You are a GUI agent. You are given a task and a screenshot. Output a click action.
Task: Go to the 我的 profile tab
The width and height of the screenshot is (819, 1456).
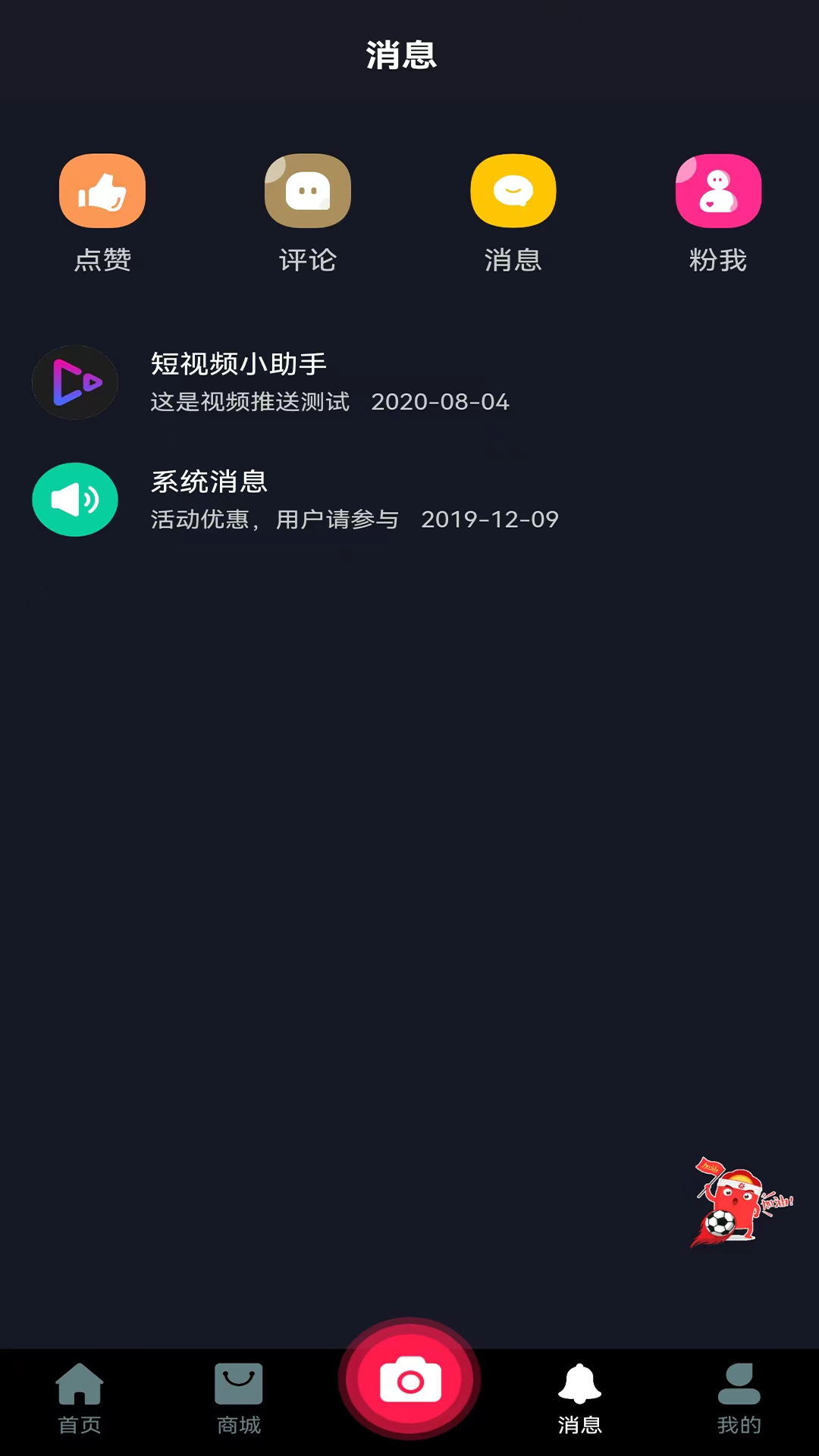[x=739, y=1398]
